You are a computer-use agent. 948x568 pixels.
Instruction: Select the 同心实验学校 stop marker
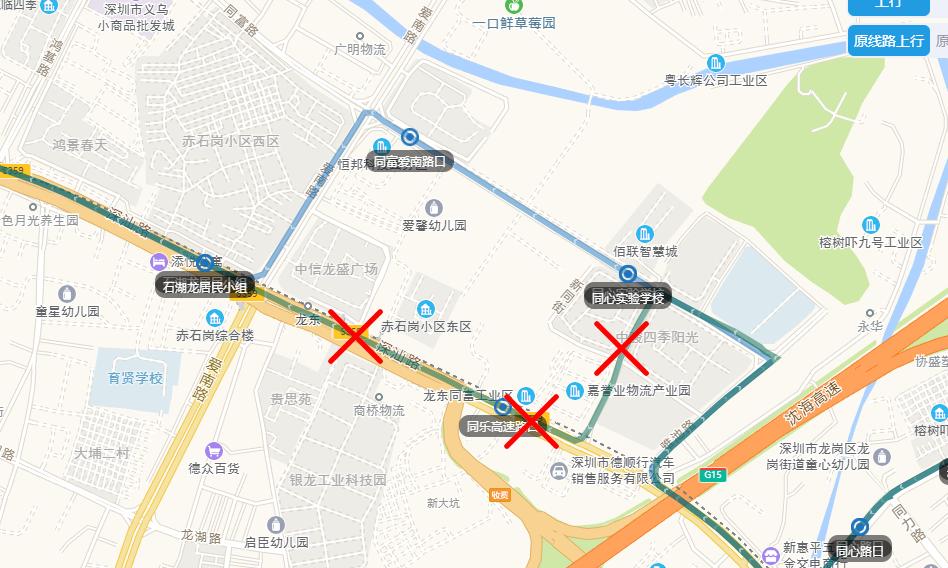(628, 273)
